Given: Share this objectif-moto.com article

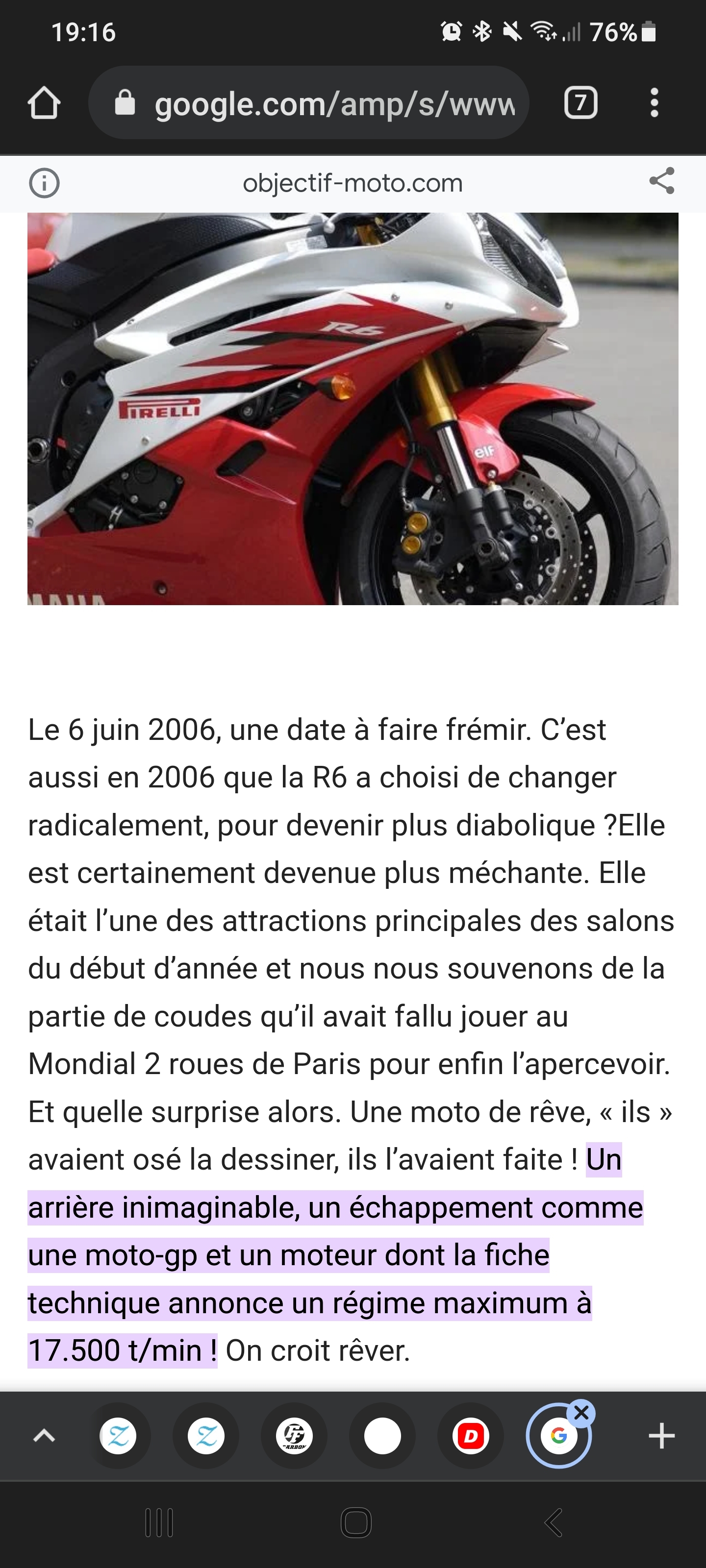Looking at the screenshot, I should point(661,181).
